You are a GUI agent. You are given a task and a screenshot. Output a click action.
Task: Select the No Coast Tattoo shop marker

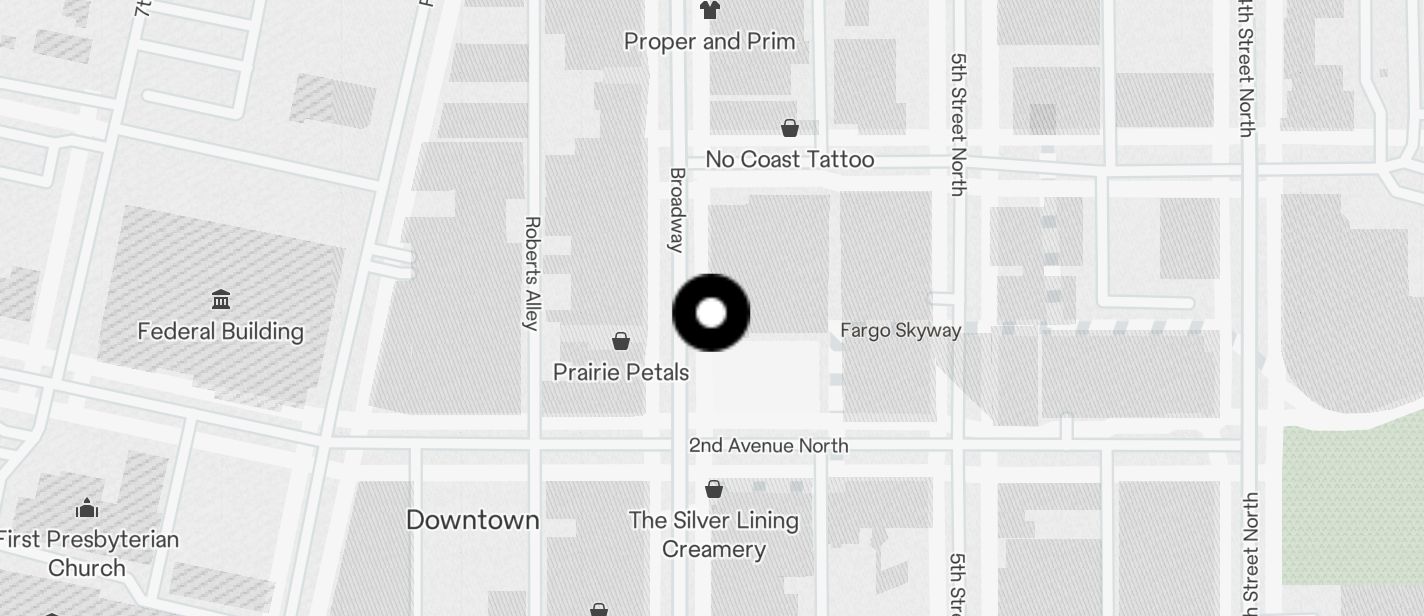pos(790,129)
